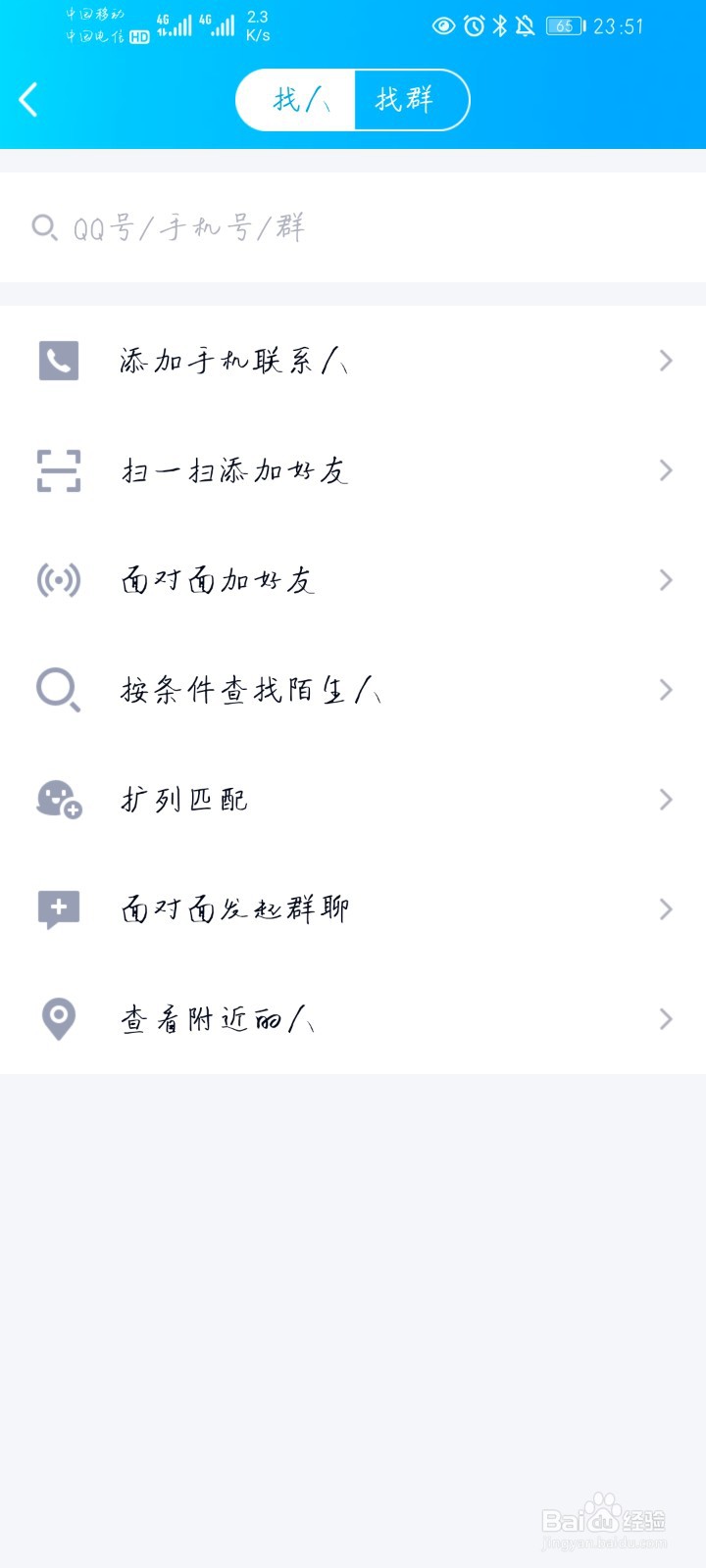This screenshot has height=1568, width=706.
Task: Open 按条件查找陌生人
Action: pos(353,690)
